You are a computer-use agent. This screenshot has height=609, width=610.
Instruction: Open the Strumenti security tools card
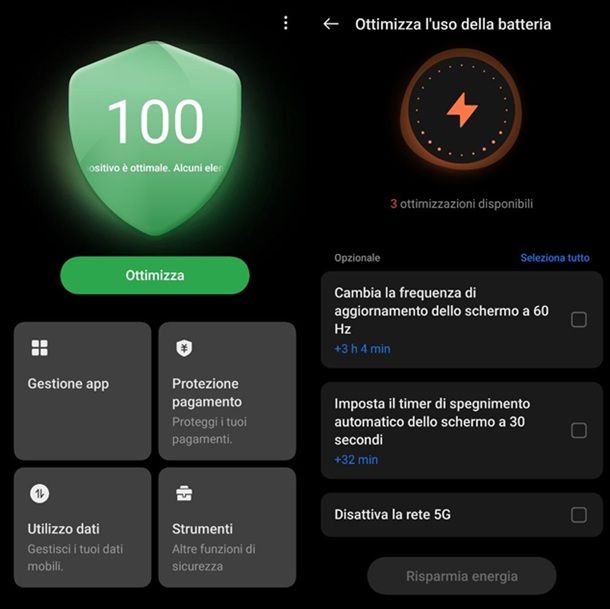click(x=227, y=527)
